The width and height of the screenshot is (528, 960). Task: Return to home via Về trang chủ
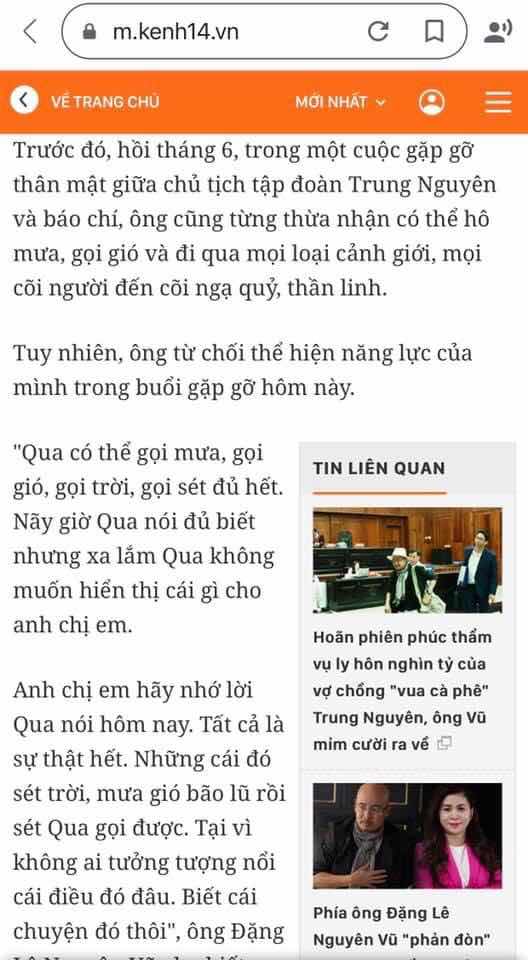point(85,101)
